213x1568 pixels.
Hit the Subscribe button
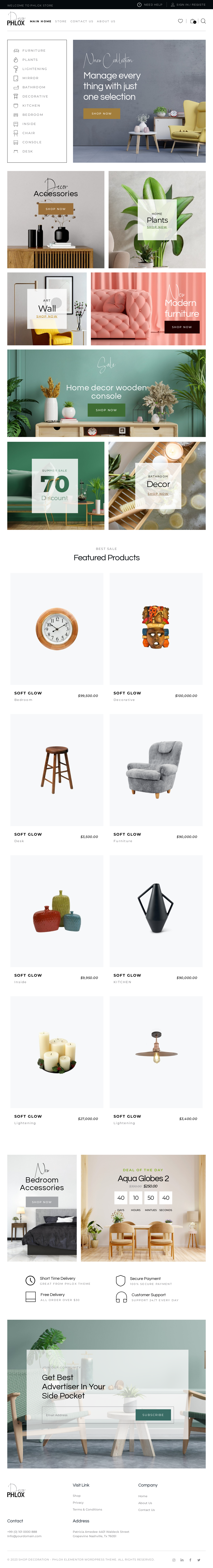[153, 1415]
